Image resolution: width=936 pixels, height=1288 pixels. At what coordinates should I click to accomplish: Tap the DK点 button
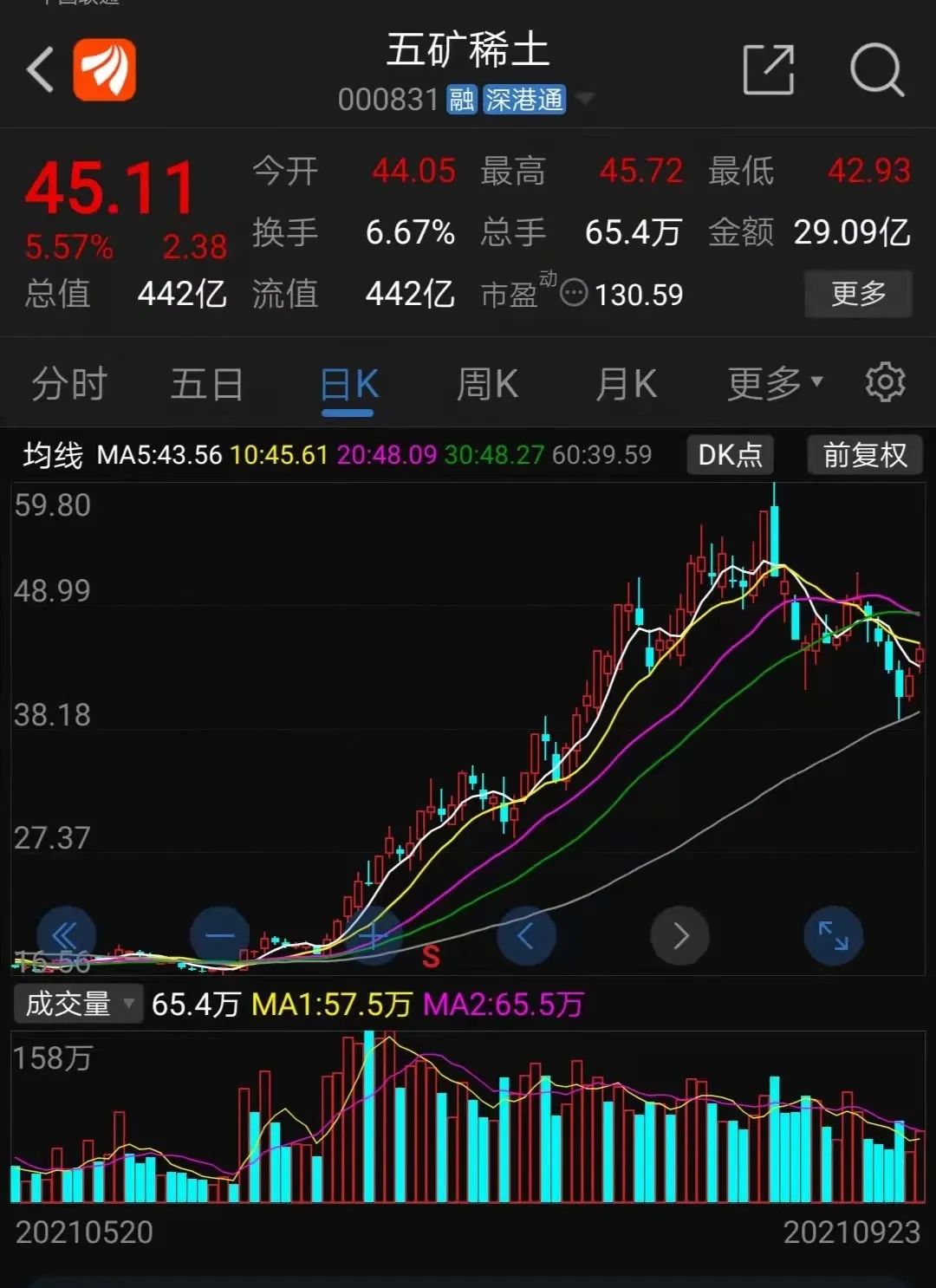click(x=730, y=454)
